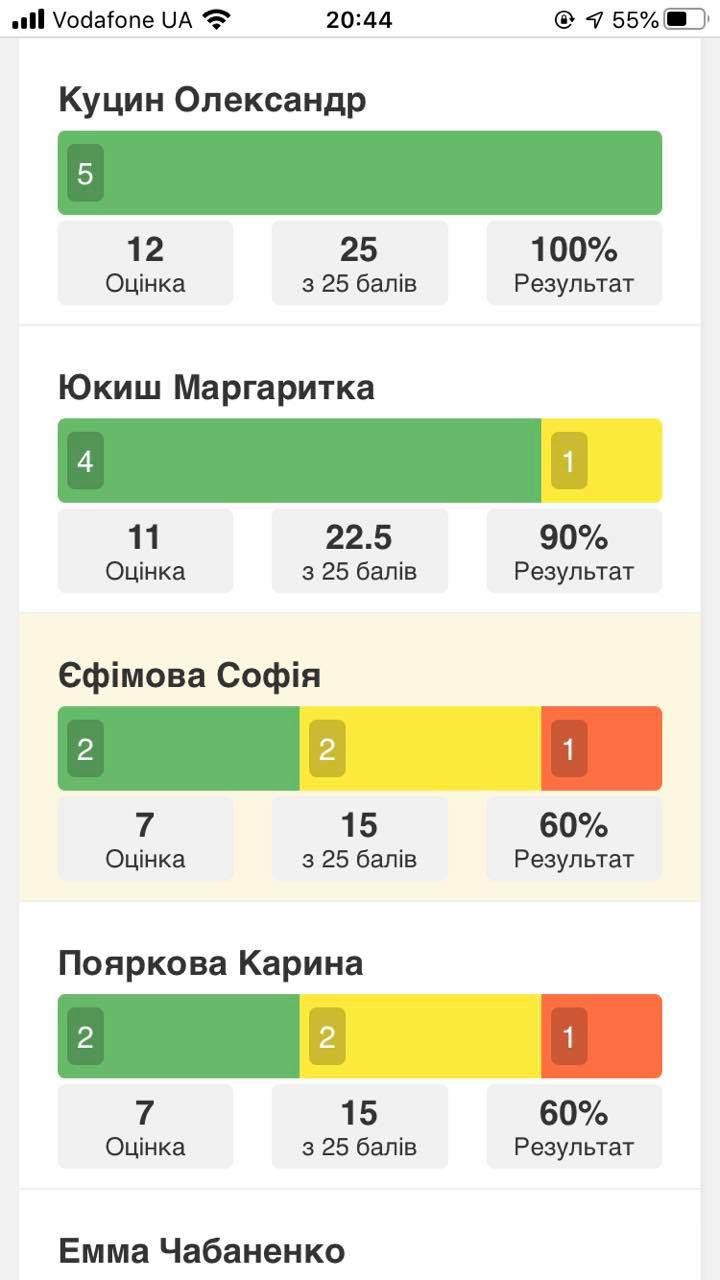
Task: Open Емма Чабаненко's result entry
Action: pos(202,1251)
